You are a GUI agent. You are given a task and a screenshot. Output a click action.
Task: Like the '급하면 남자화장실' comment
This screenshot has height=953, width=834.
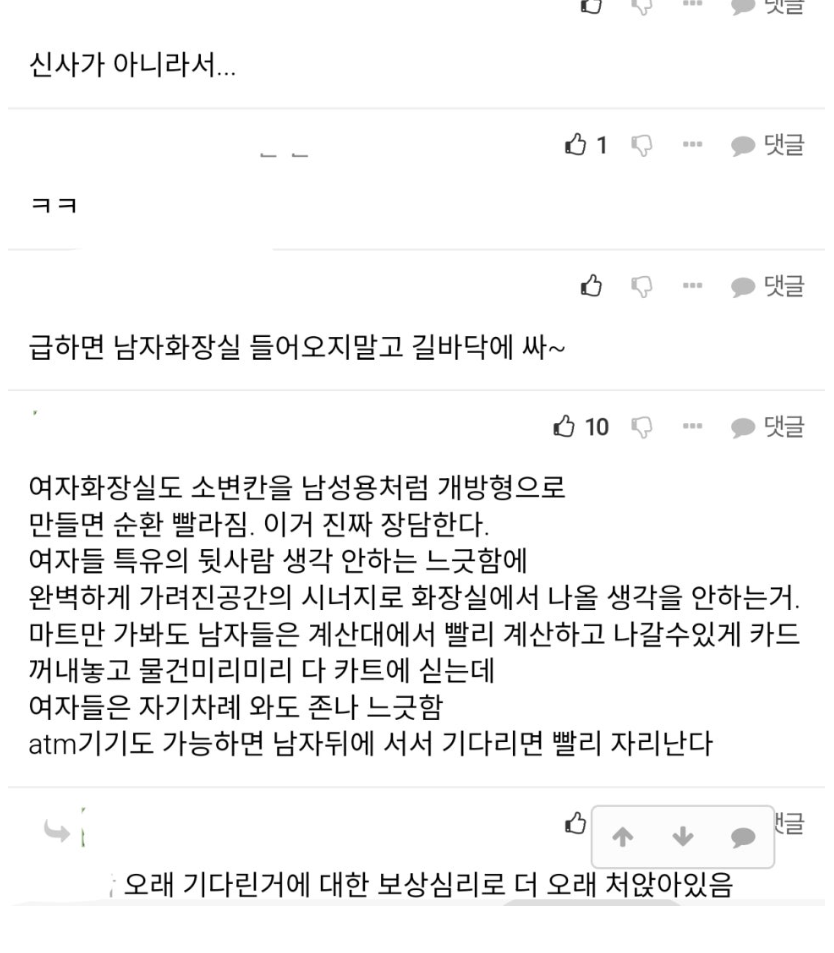589,288
